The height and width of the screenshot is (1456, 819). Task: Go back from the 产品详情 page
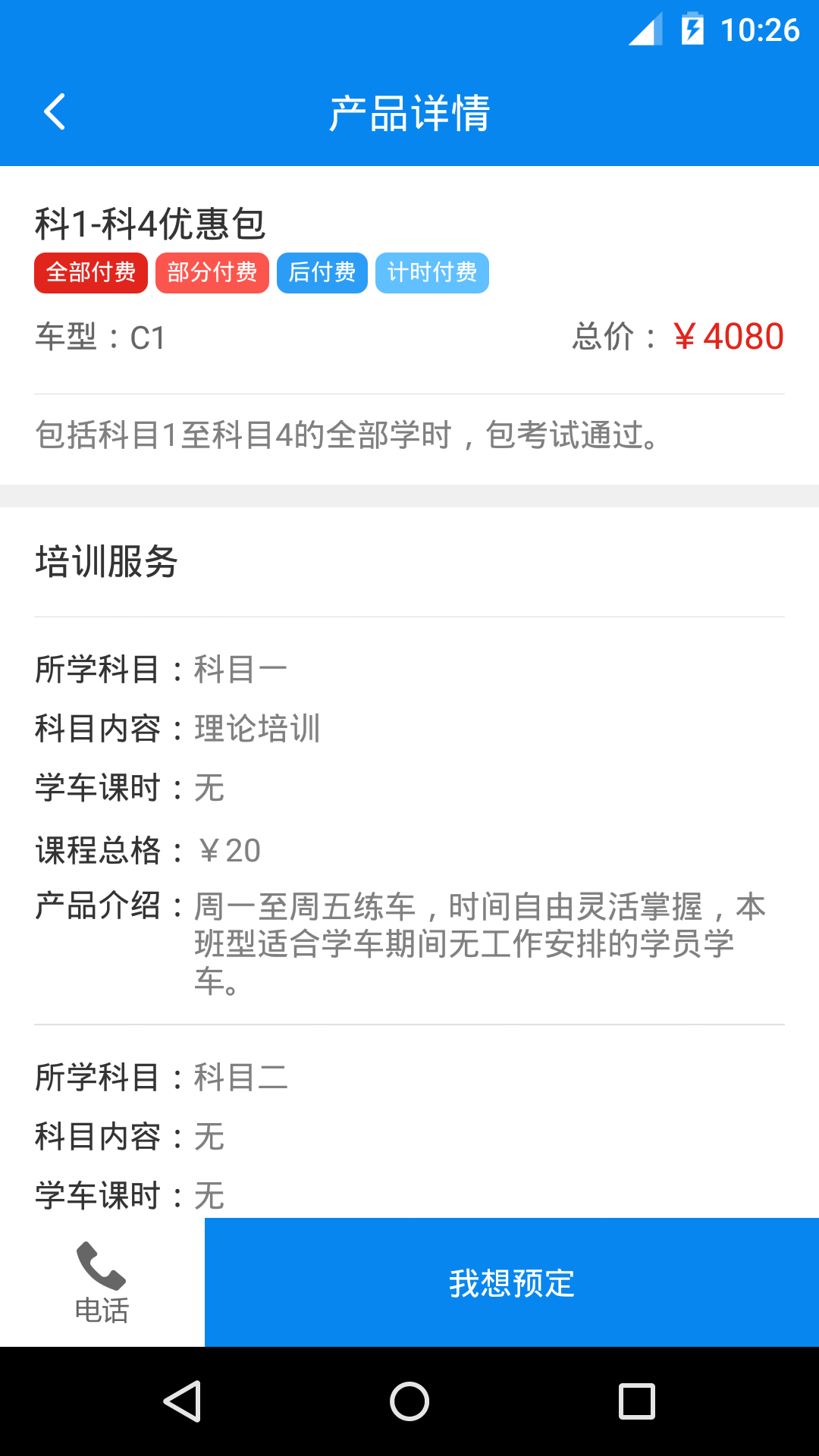(x=55, y=112)
